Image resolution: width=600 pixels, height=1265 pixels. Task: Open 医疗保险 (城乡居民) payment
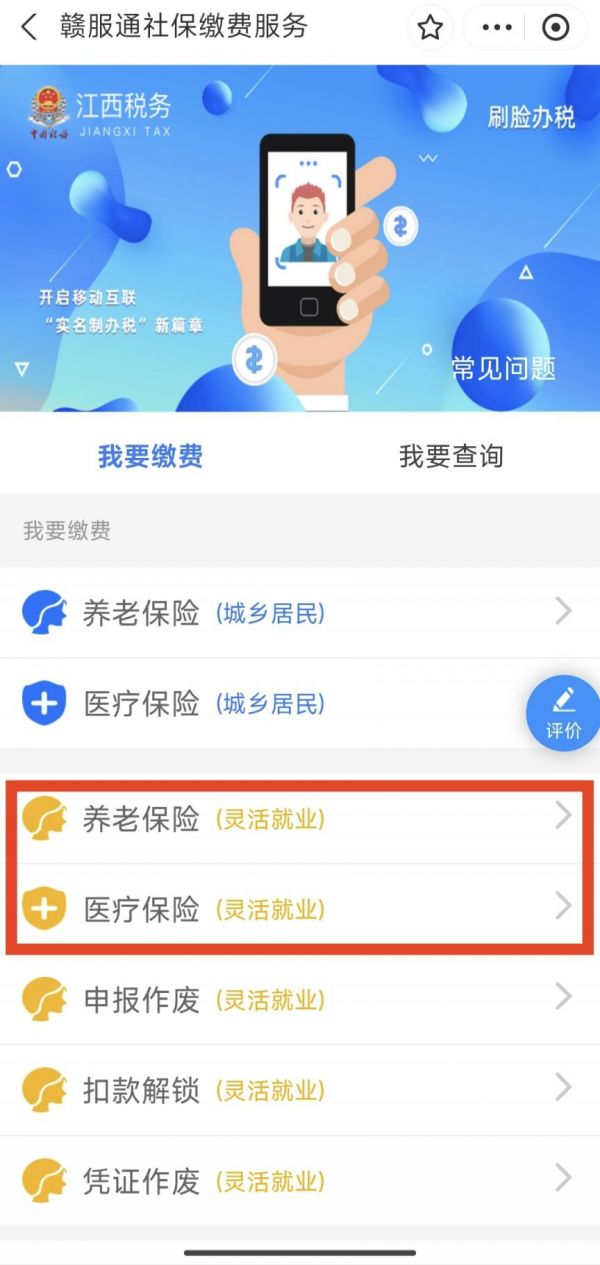click(280, 704)
